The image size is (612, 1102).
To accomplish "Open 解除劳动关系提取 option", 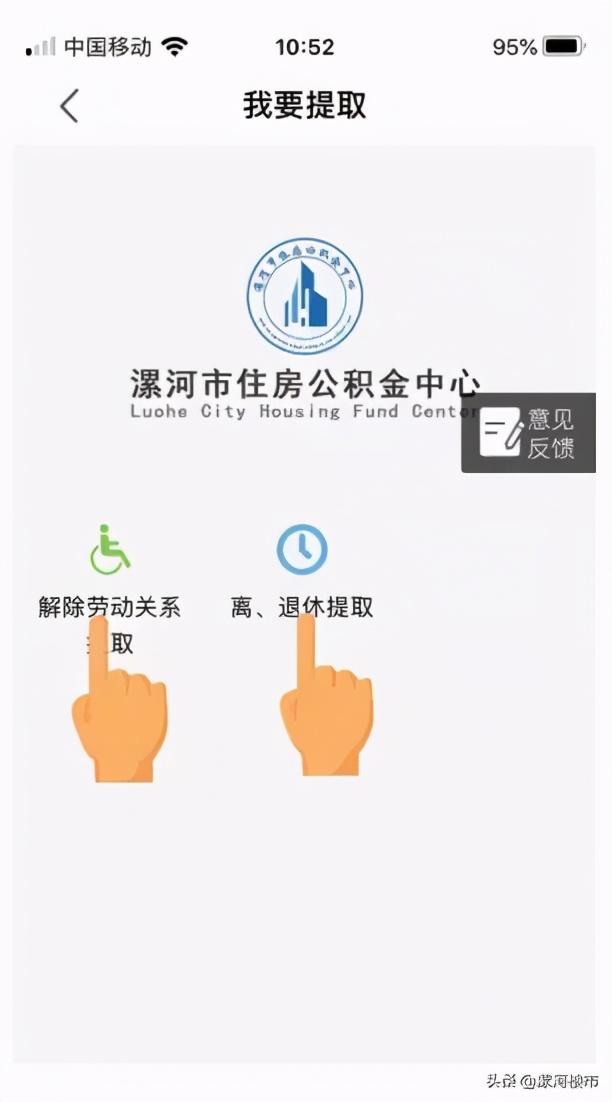I will pyautogui.click(x=110, y=589).
